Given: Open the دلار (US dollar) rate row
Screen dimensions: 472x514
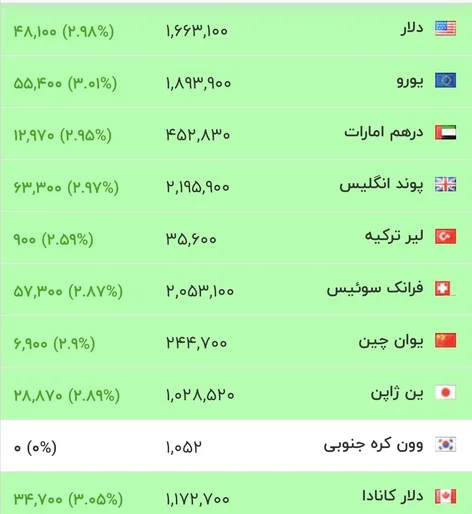Looking at the screenshot, I should click(x=236, y=29).
